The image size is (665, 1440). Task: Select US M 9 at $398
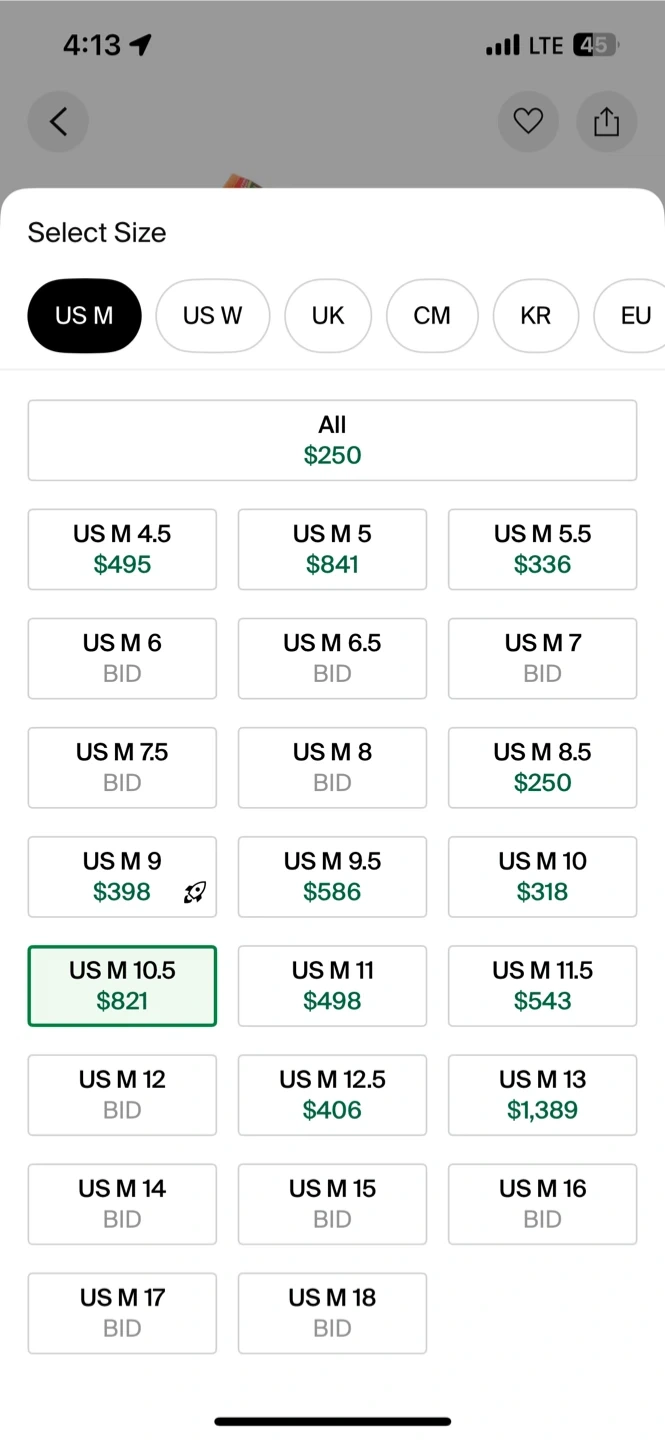122,876
